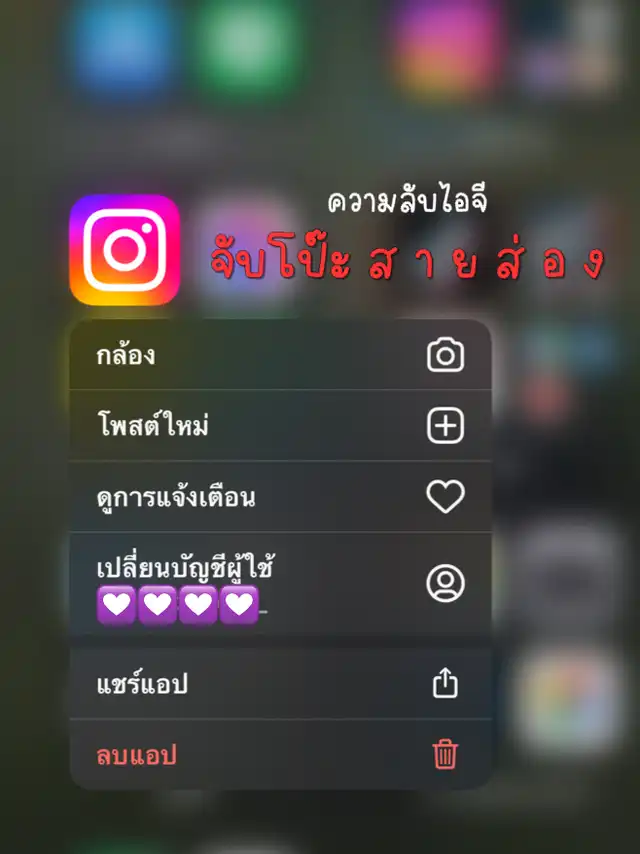Choose ดูการแจ้งเตือน to view notifications
The image size is (640, 854).
(280, 497)
